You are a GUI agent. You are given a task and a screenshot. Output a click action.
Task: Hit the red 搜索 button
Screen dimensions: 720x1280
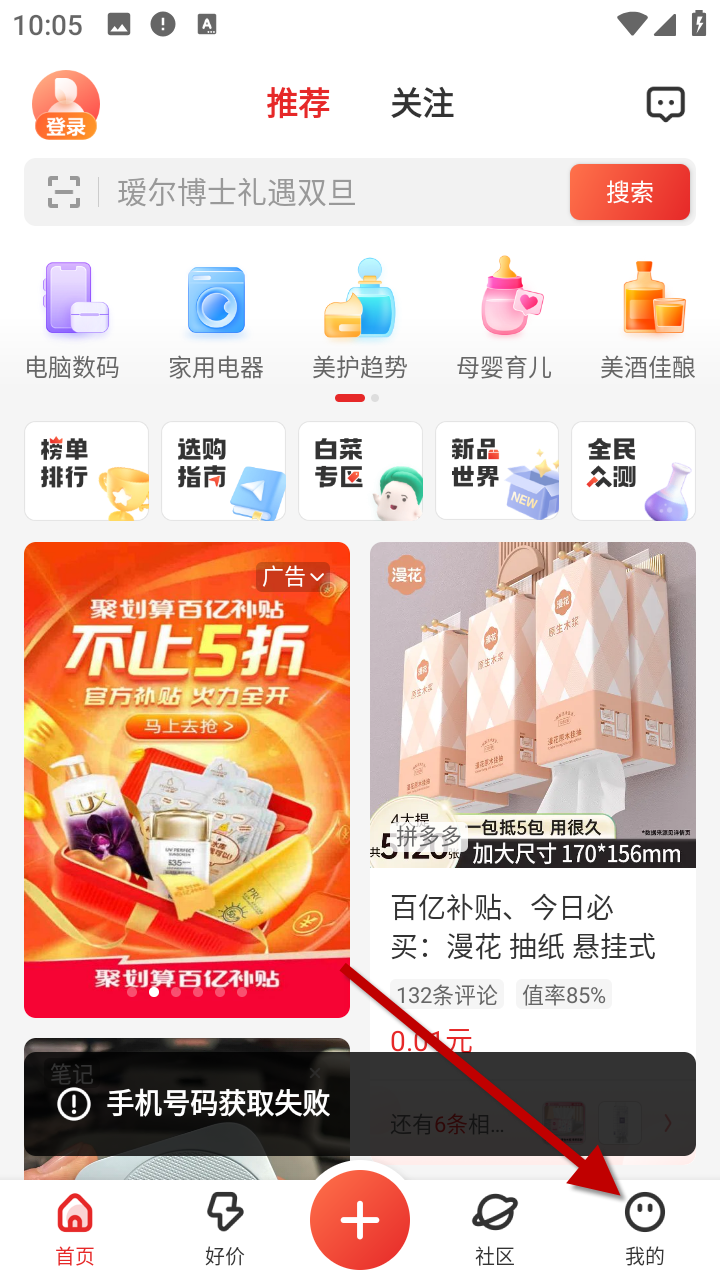pyautogui.click(x=629, y=192)
